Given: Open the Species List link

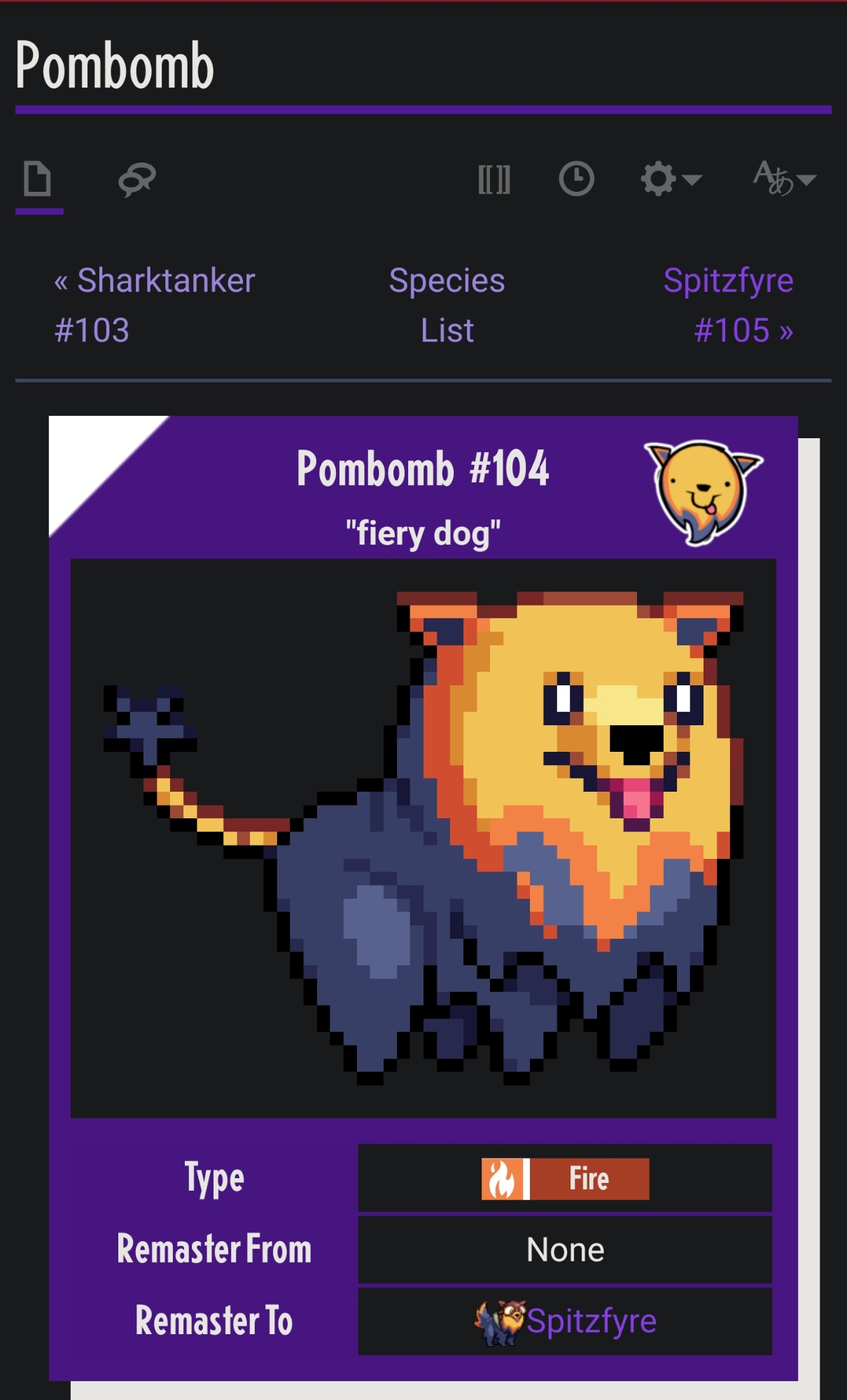Looking at the screenshot, I should 447,305.
